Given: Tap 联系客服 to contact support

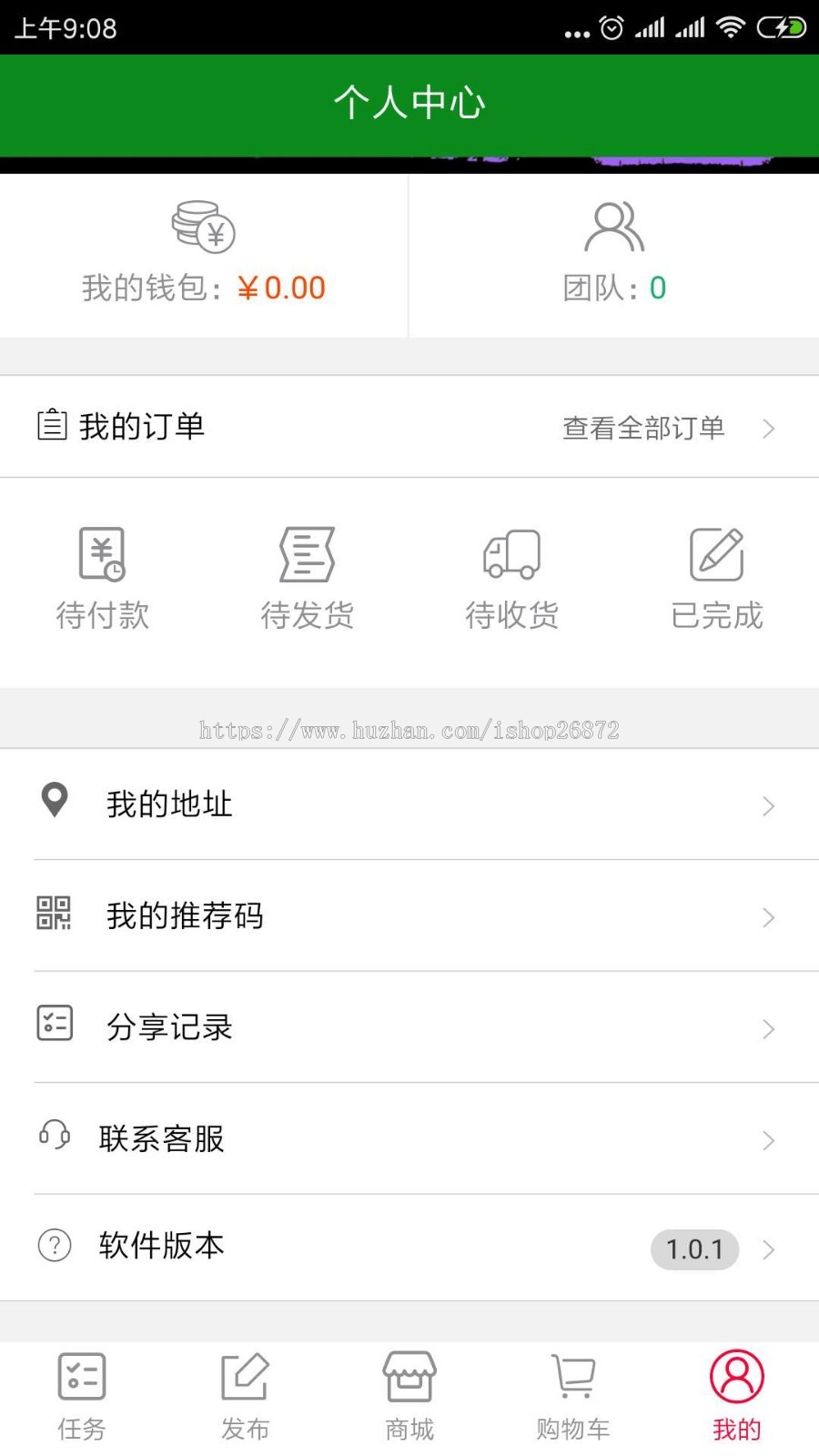Looking at the screenshot, I should click(x=409, y=1138).
